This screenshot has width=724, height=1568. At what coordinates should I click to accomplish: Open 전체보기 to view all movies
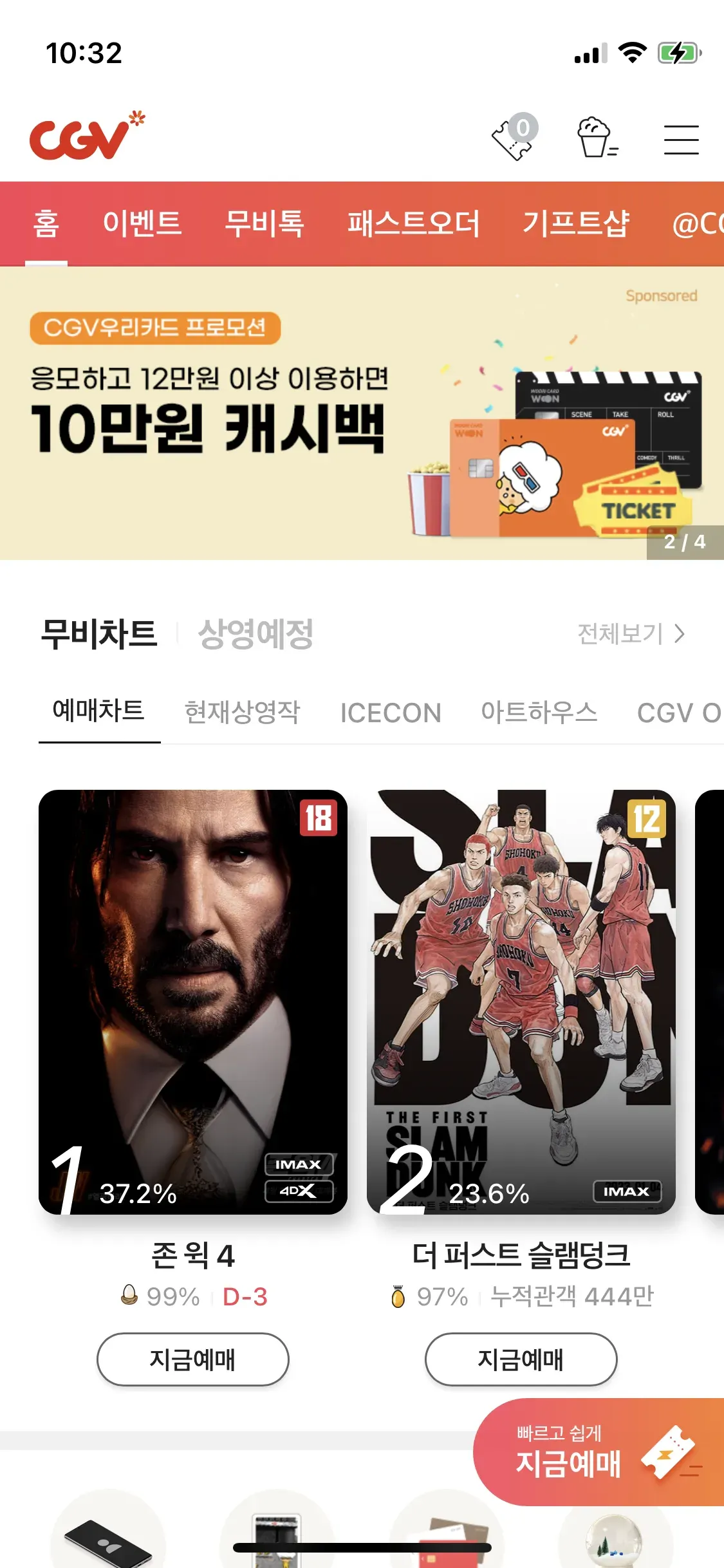pyautogui.click(x=630, y=634)
